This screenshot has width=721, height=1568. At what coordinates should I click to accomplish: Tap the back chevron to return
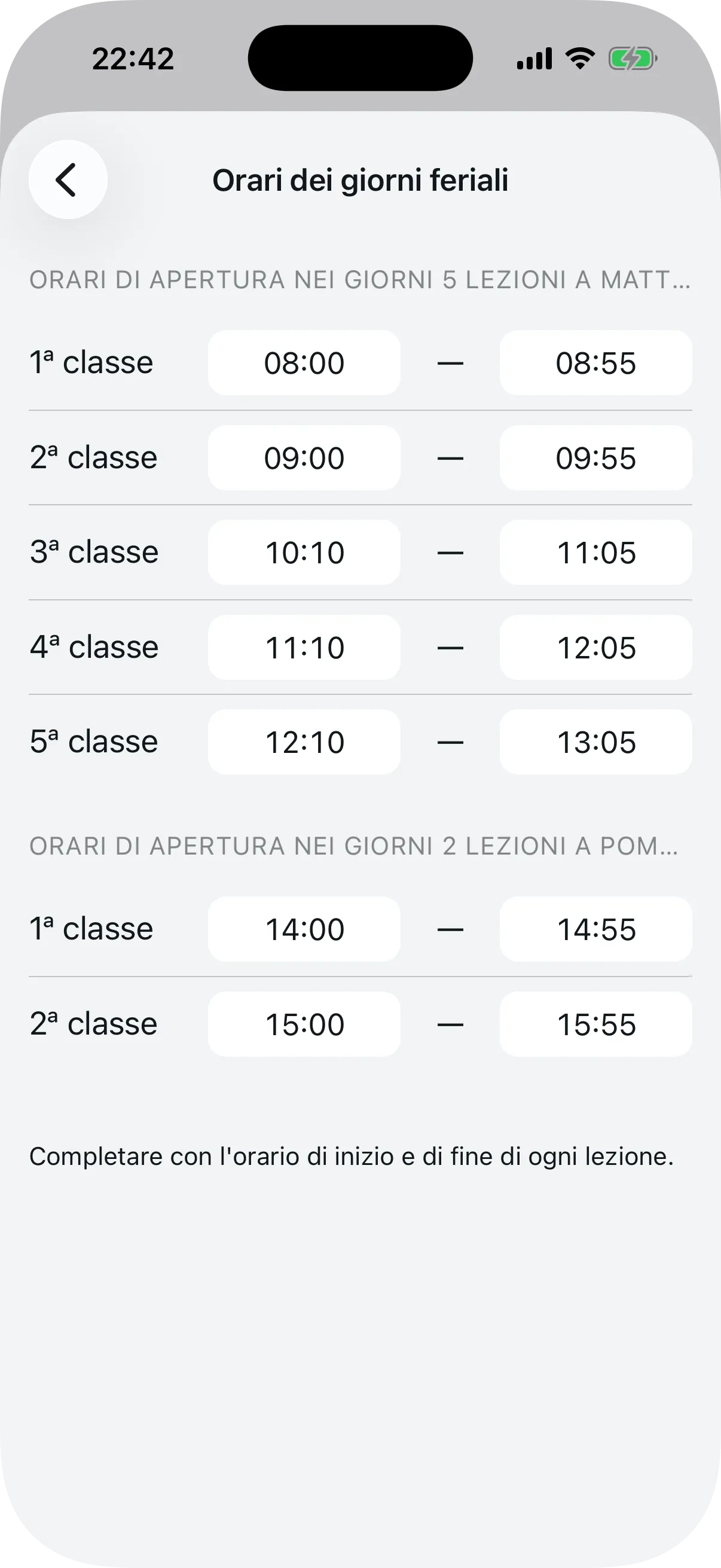(68, 178)
